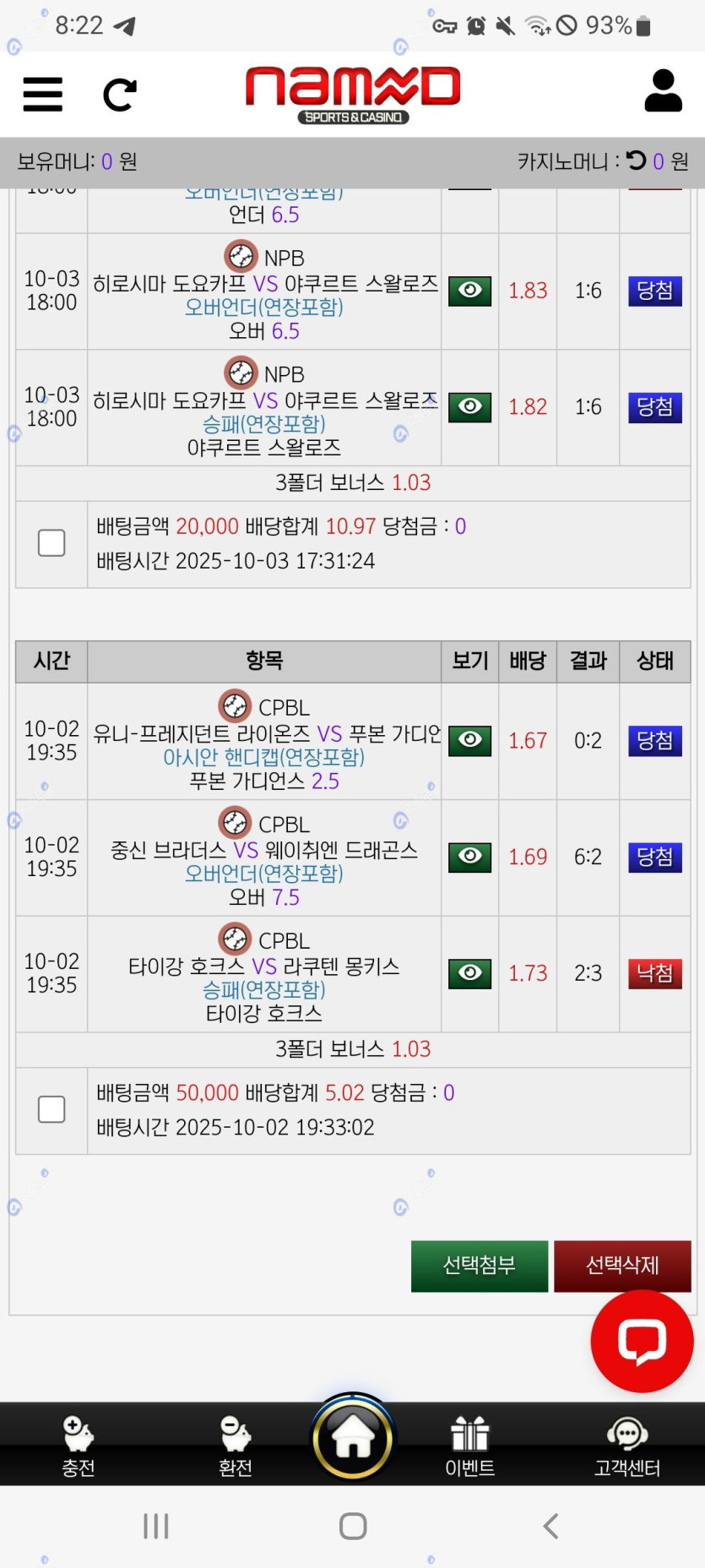View details of CTBC Brothers over 7.5 bet
The image size is (705, 1568).
point(469,857)
